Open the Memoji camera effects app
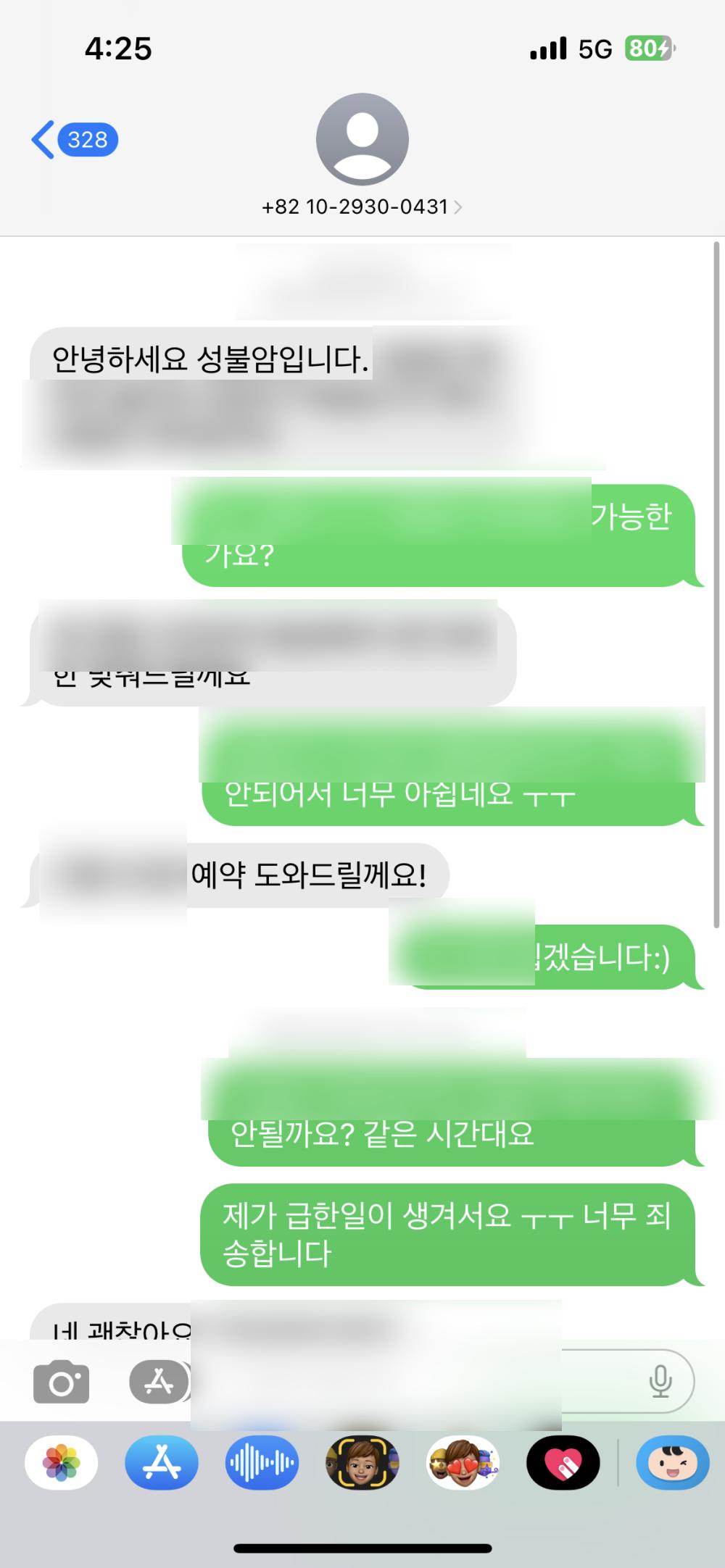This screenshot has height=1568, width=725. [x=362, y=1462]
